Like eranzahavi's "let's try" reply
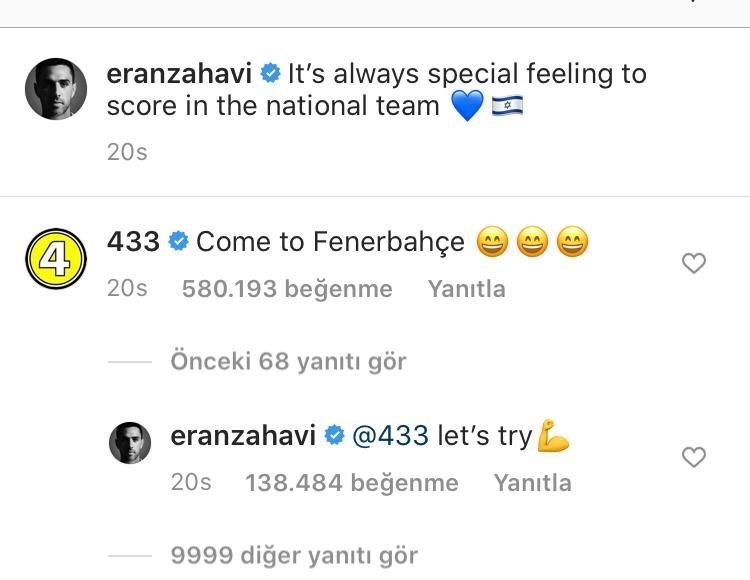Image resolution: width=750 pixels, height=580 pixels. 693,457
